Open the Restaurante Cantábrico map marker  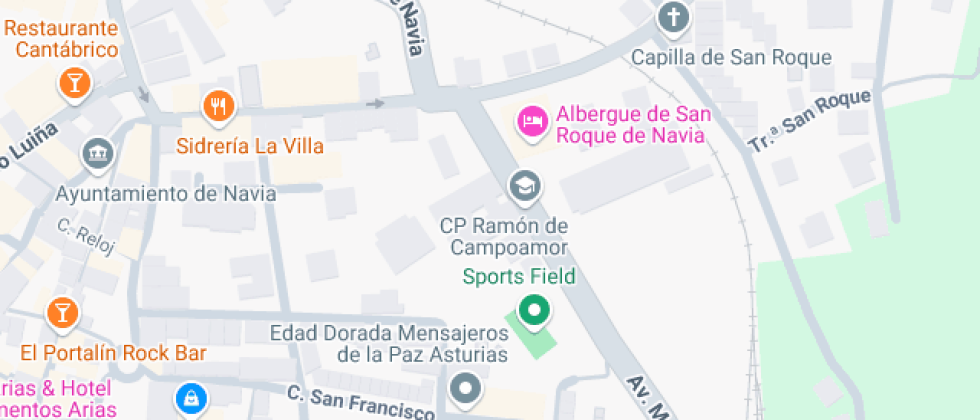(75, 84)
